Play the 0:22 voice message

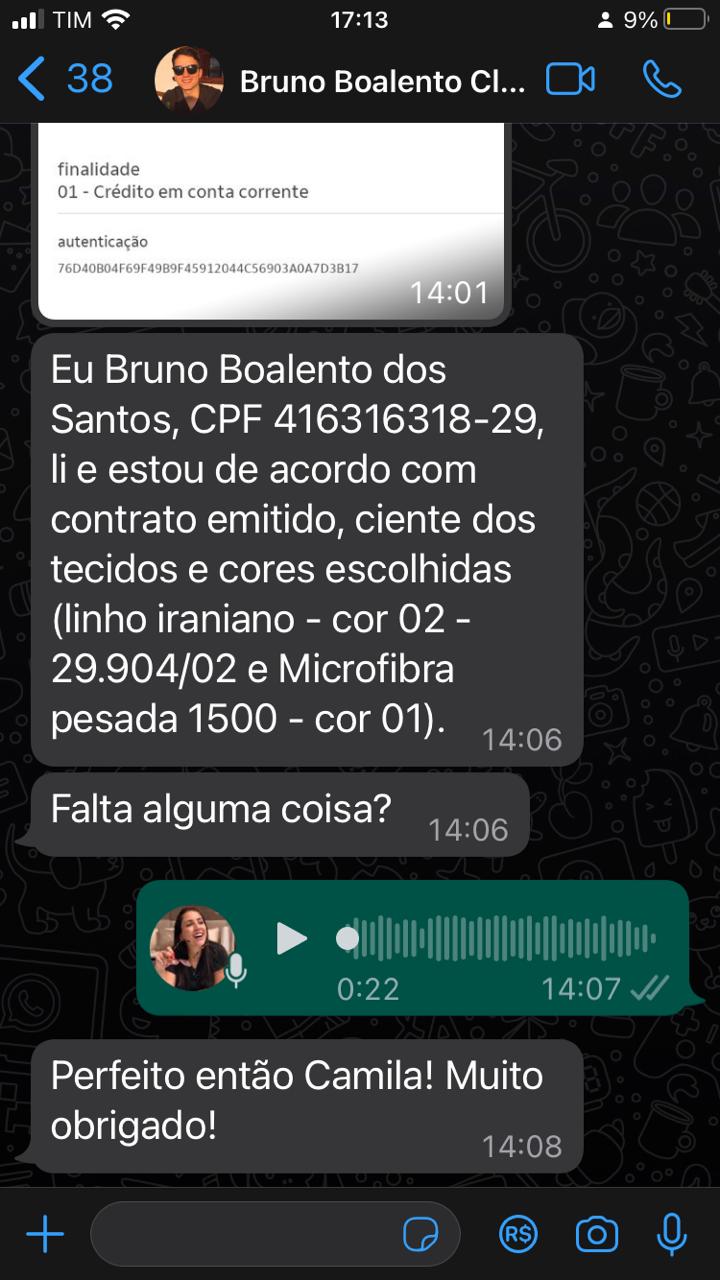[x=291, y=939]
